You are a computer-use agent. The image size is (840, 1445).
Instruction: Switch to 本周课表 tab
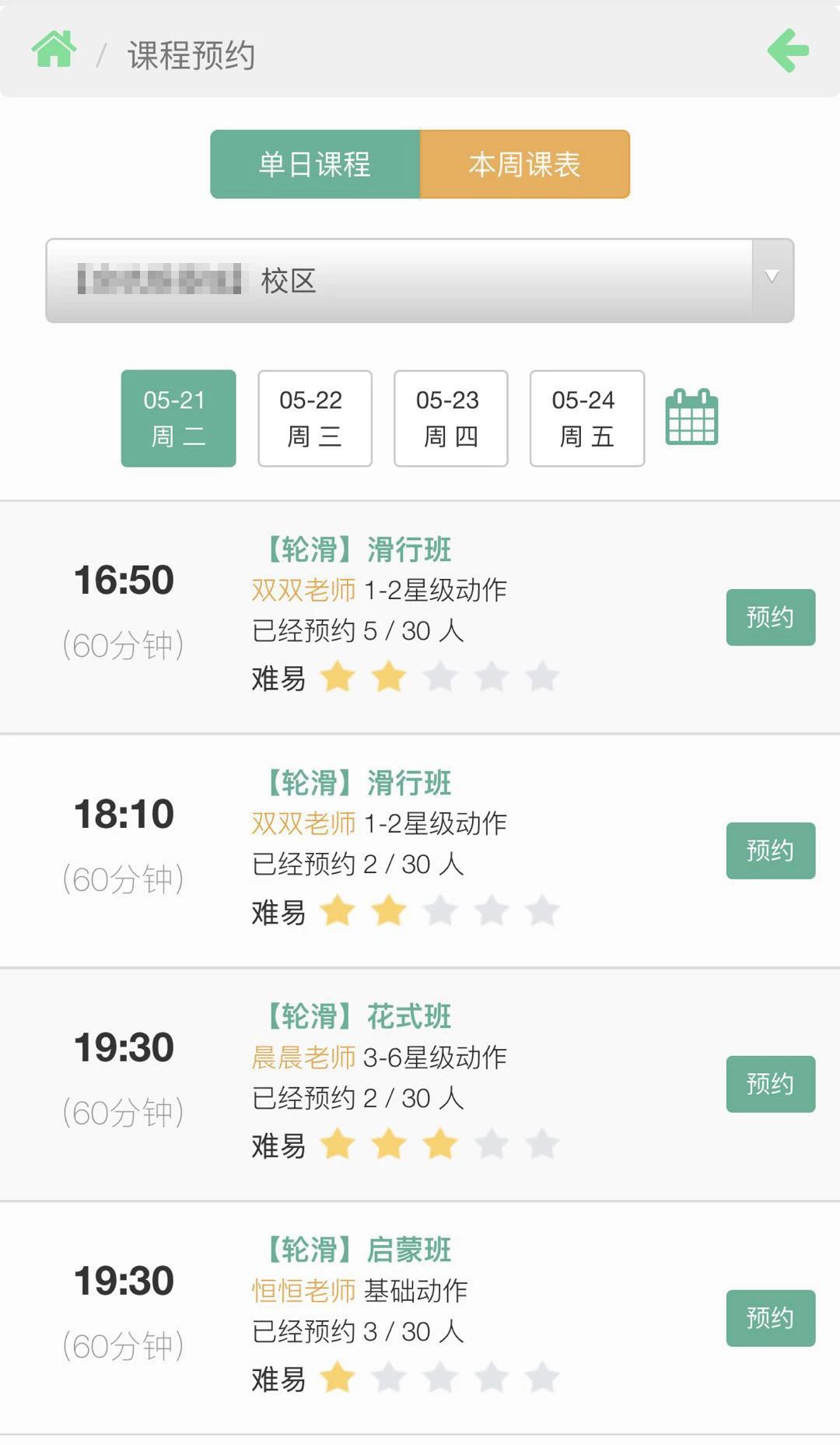pos(525,164)
